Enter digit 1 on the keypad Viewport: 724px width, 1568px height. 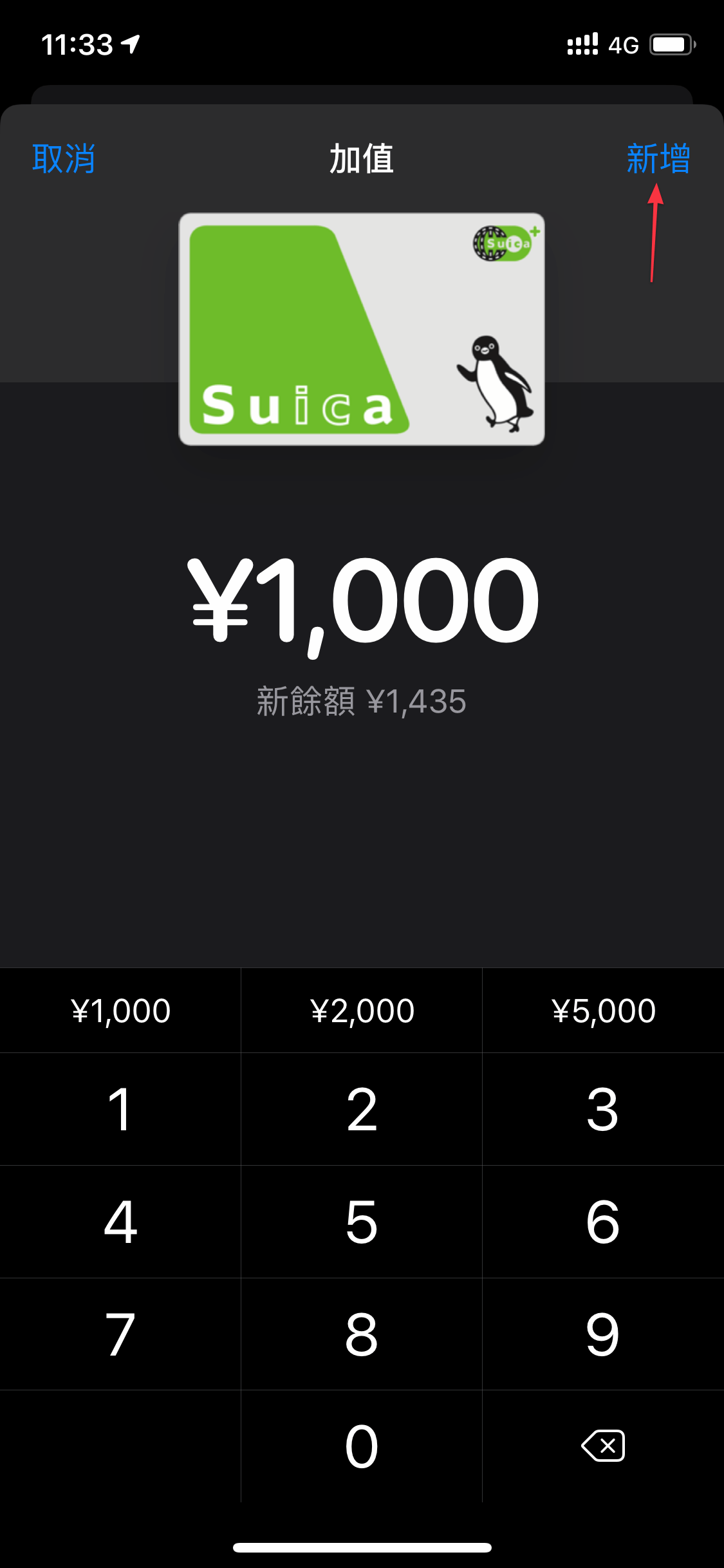point(120,1109)
